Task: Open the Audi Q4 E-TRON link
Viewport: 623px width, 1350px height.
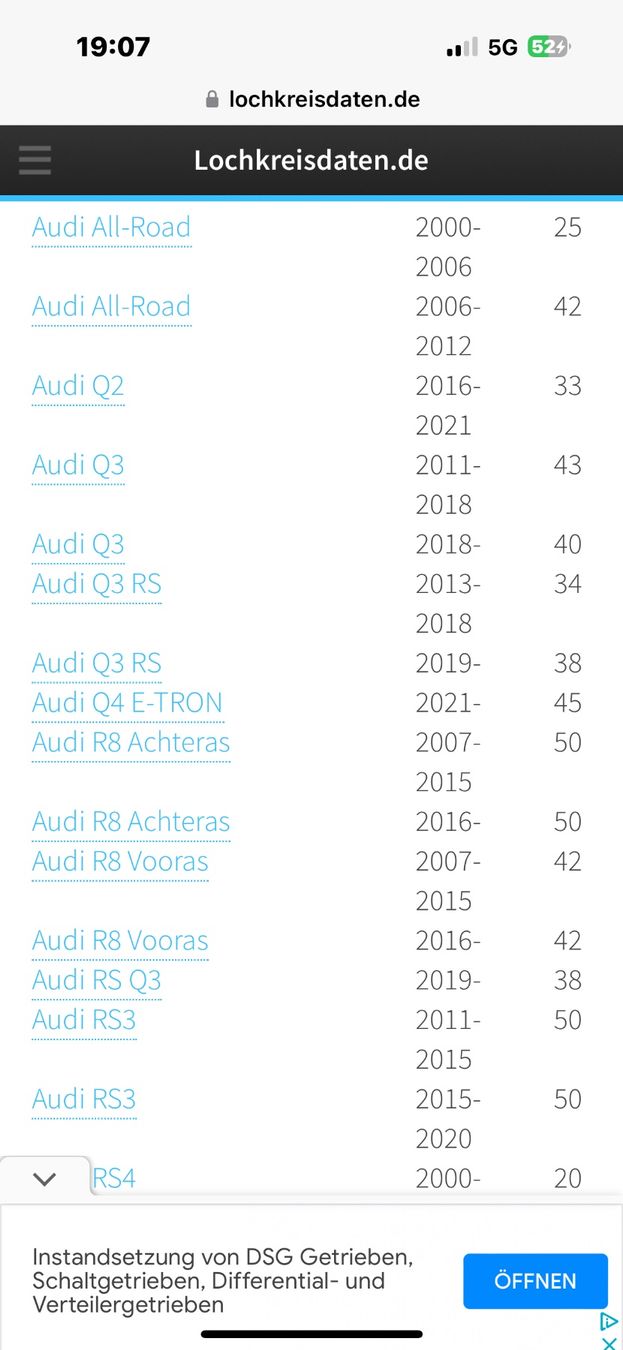Action: click(127, 703)
